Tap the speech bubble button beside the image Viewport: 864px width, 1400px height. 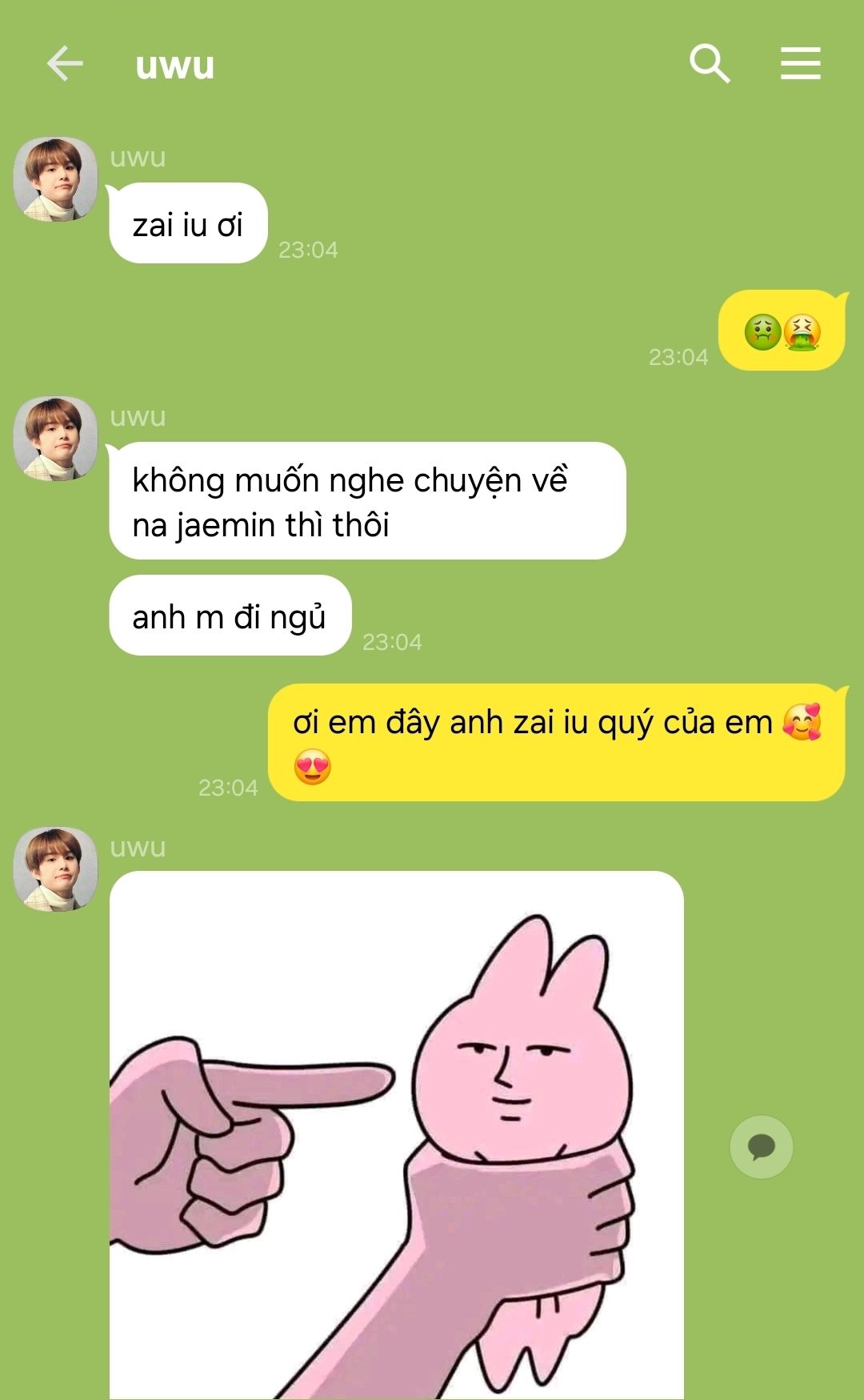762,1147
